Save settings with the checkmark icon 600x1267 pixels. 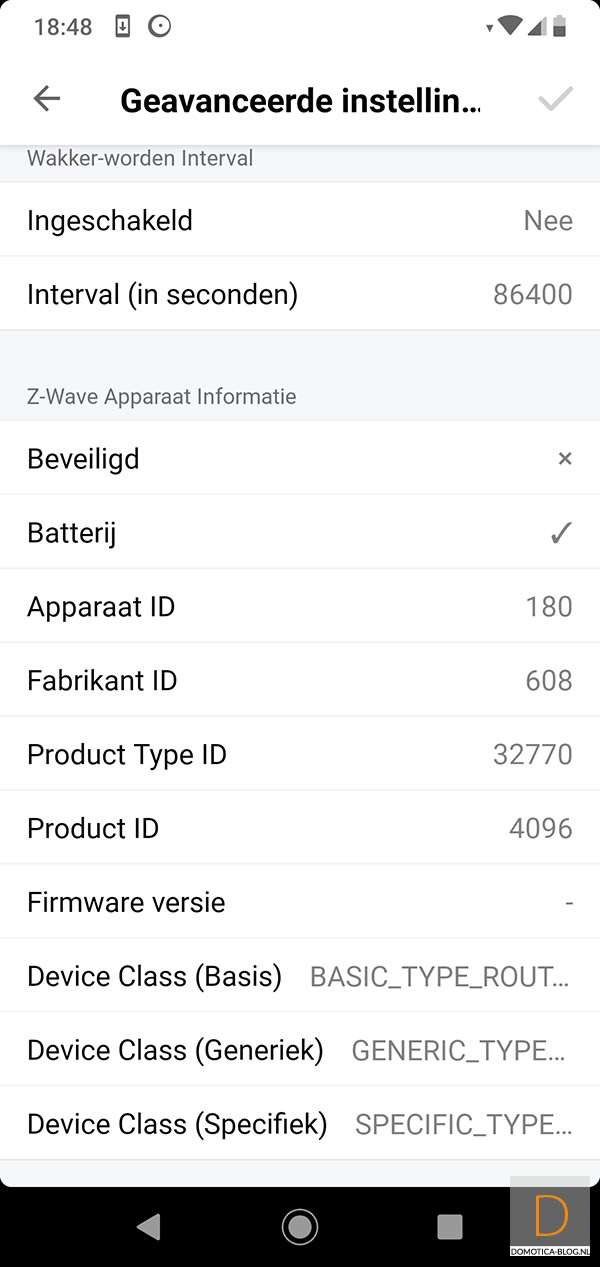point(555,98)
